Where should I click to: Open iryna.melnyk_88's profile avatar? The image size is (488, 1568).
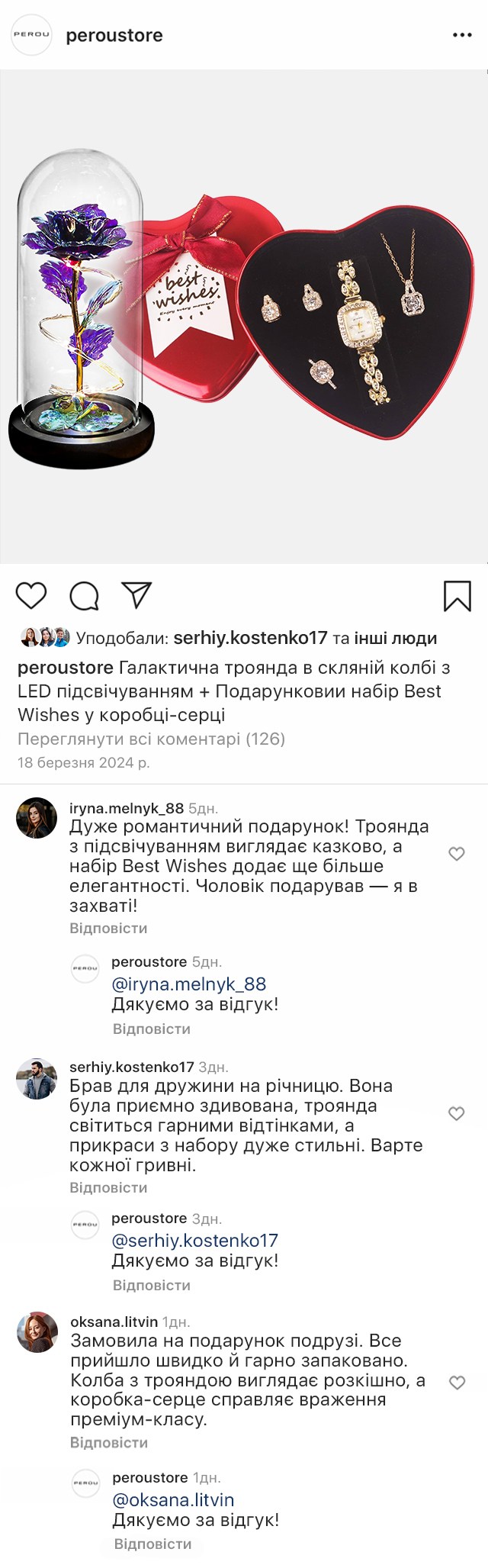pos(37,818)
